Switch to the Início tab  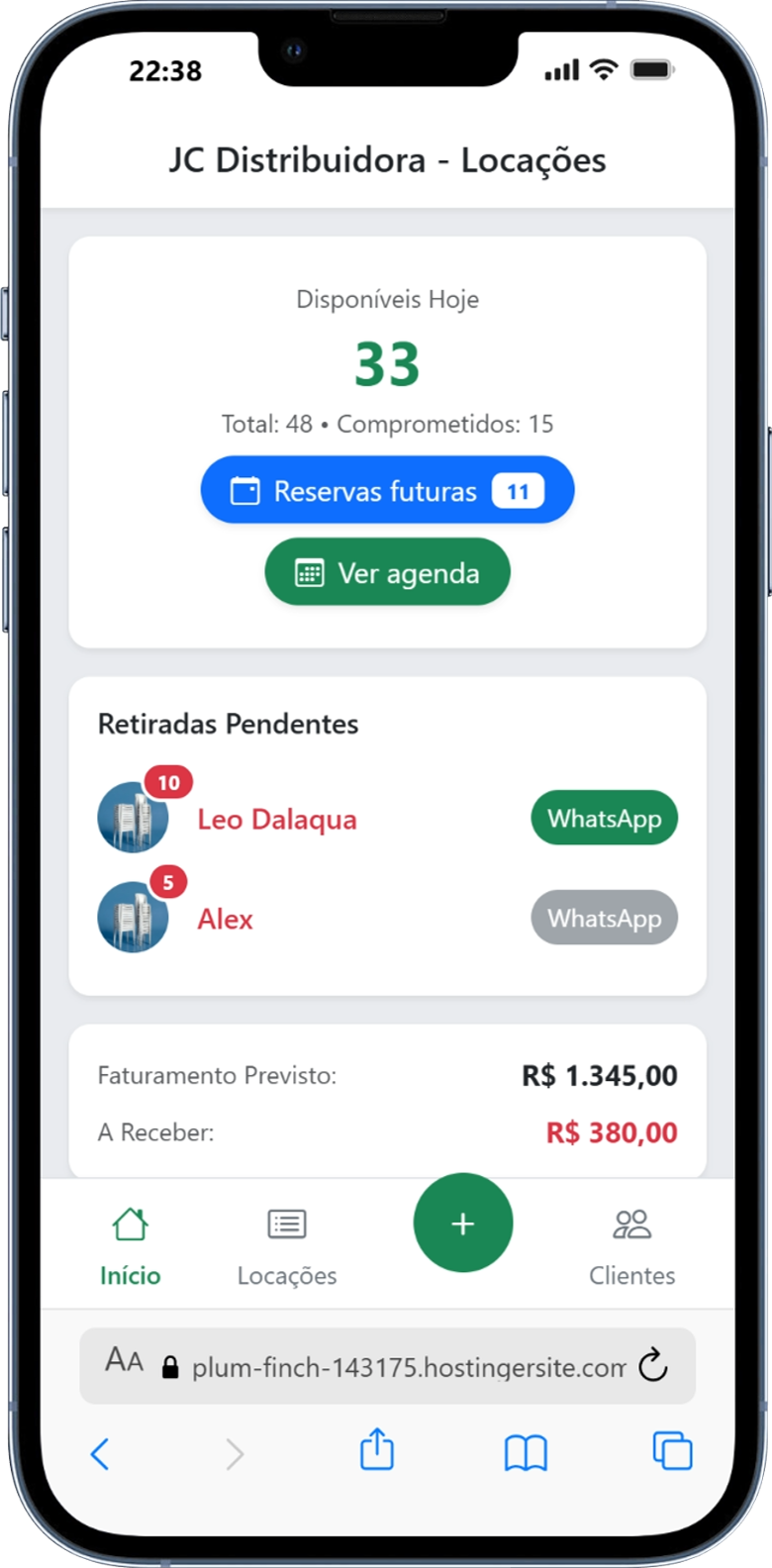[x=130, y=1246]
